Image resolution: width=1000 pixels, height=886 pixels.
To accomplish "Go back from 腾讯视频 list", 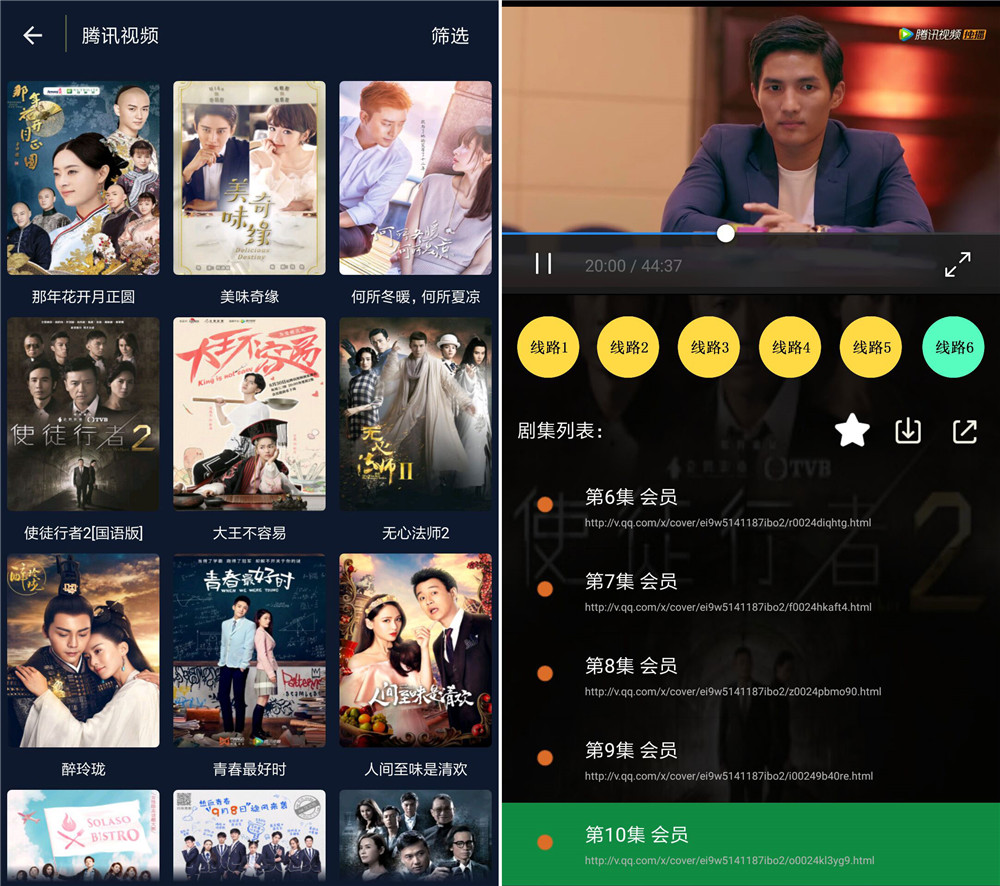I will point(33,36).
